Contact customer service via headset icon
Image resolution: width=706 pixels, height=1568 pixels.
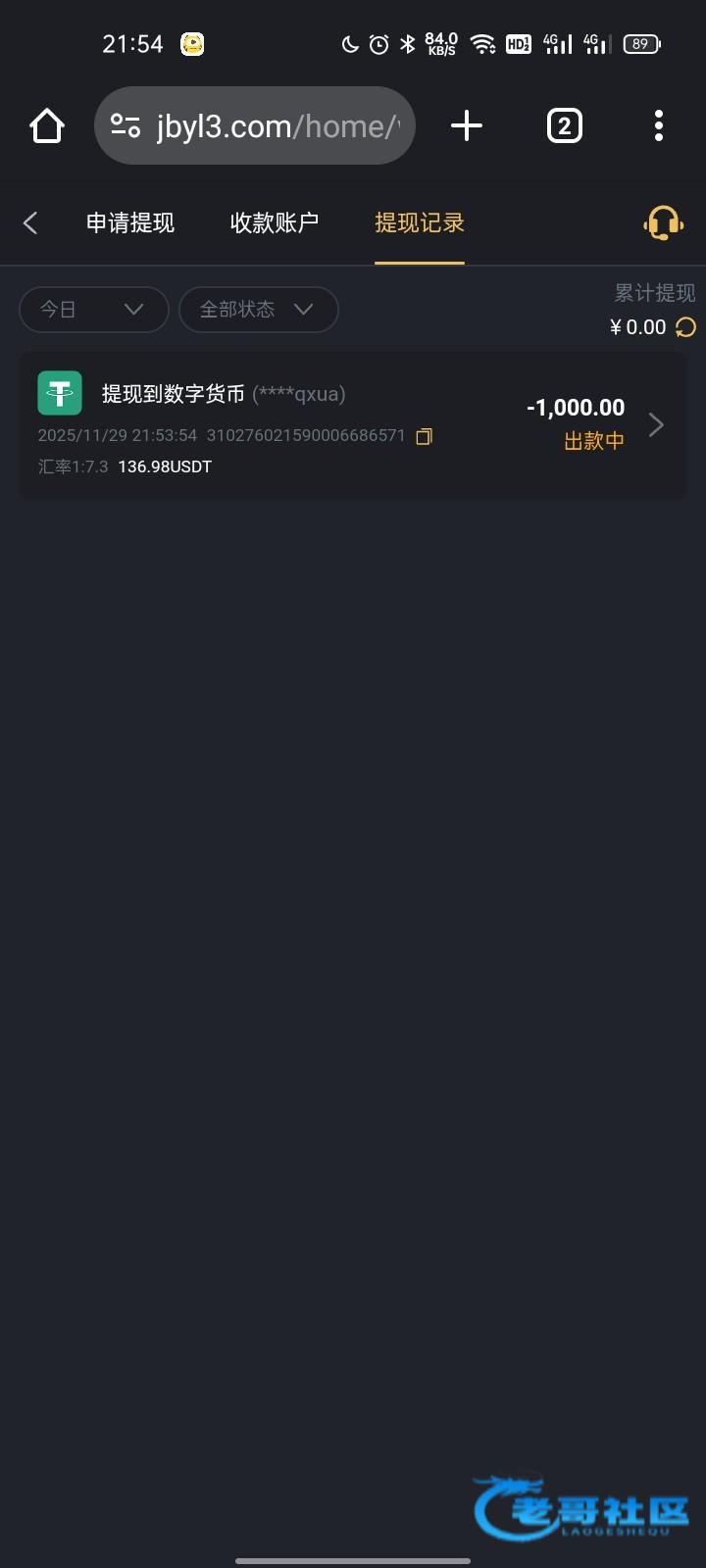[x=663, y=222]
